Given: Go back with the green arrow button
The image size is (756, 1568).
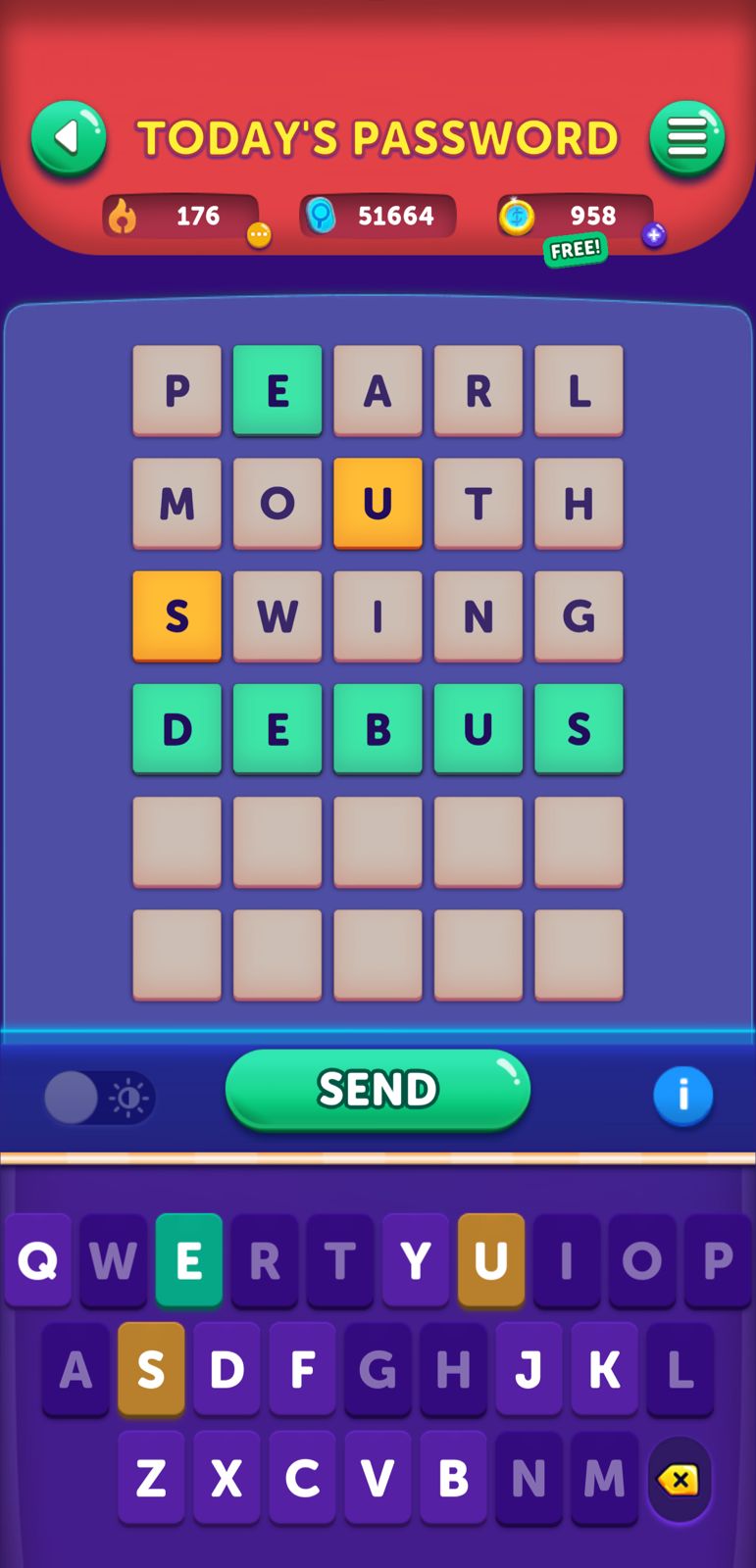Looking at the screenshot, I should 68,138.
